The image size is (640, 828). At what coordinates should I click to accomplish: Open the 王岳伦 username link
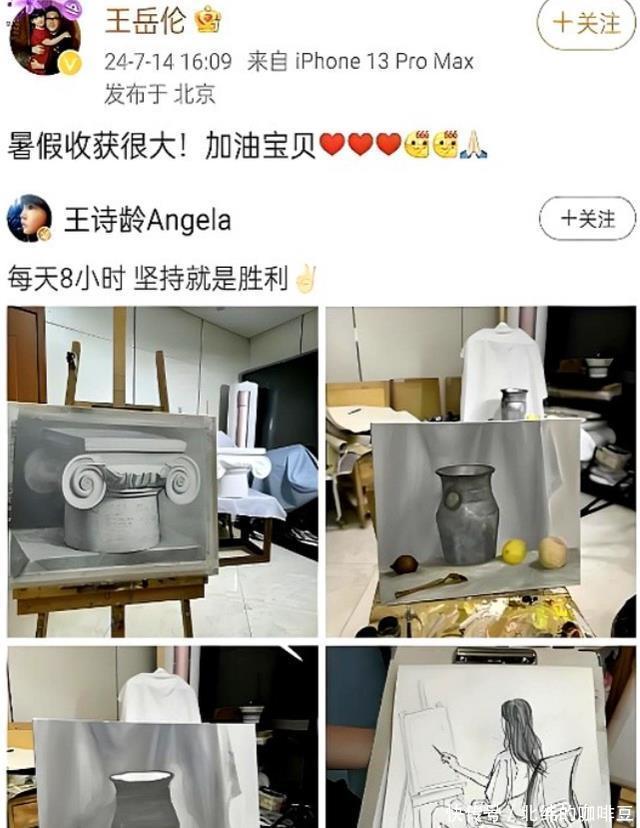click(146, 19)
